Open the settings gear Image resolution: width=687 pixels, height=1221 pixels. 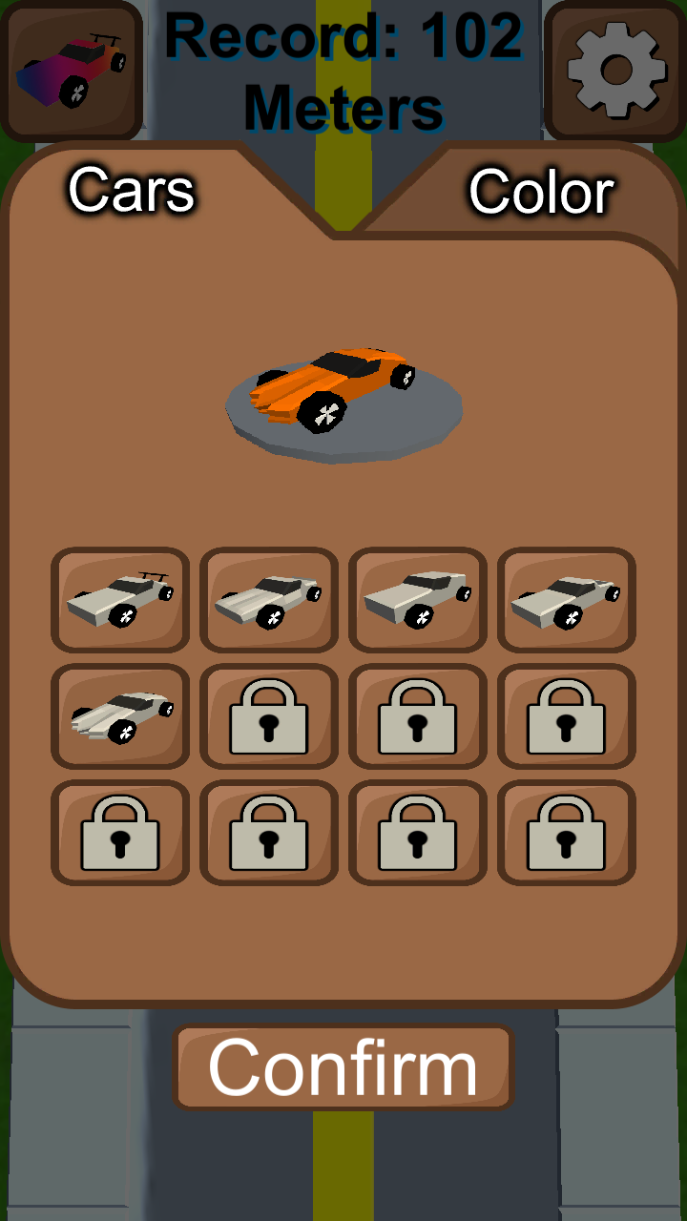(x=615, y=70)
